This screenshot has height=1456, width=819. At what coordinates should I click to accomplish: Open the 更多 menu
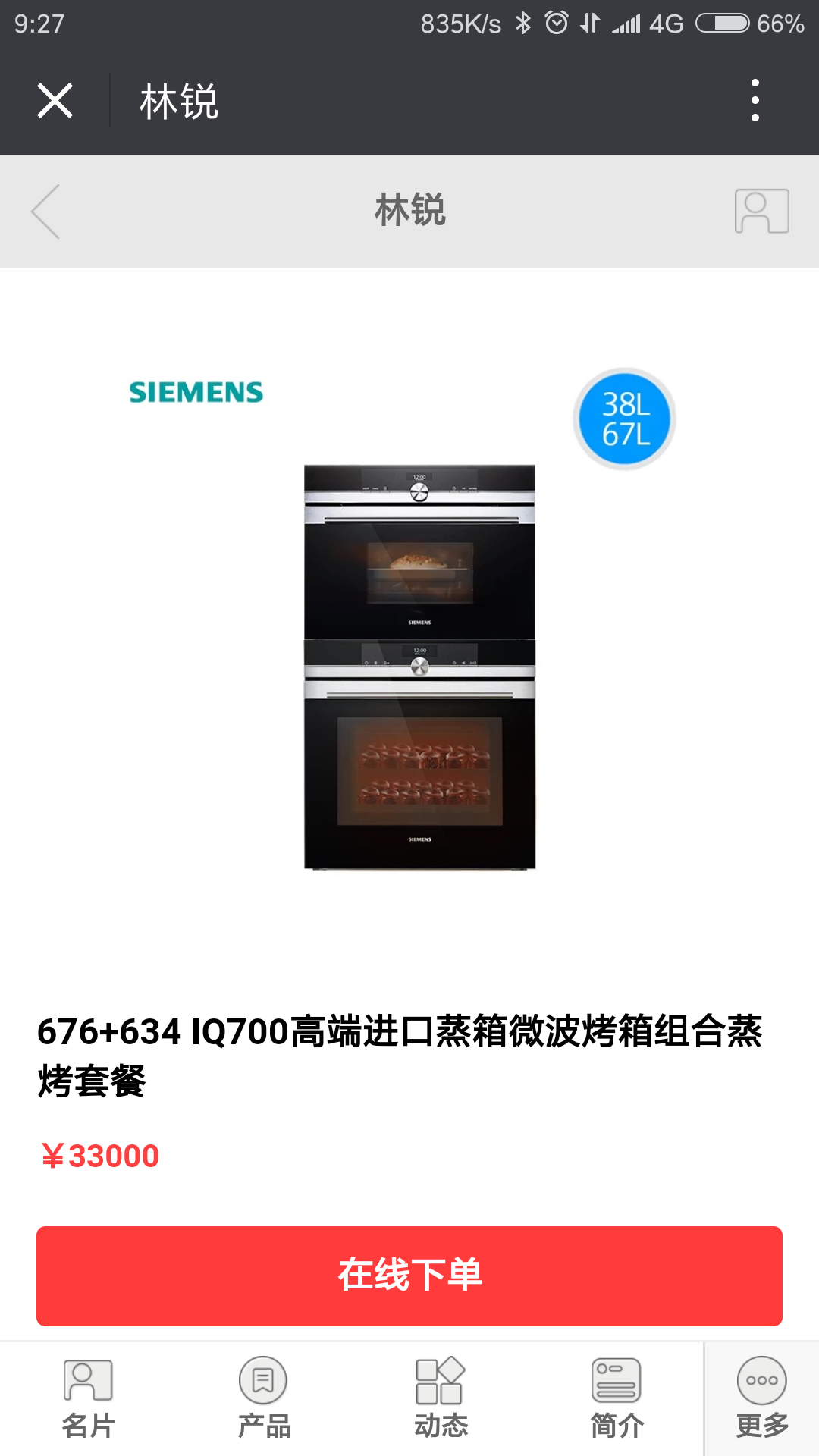coord(761,1398)
